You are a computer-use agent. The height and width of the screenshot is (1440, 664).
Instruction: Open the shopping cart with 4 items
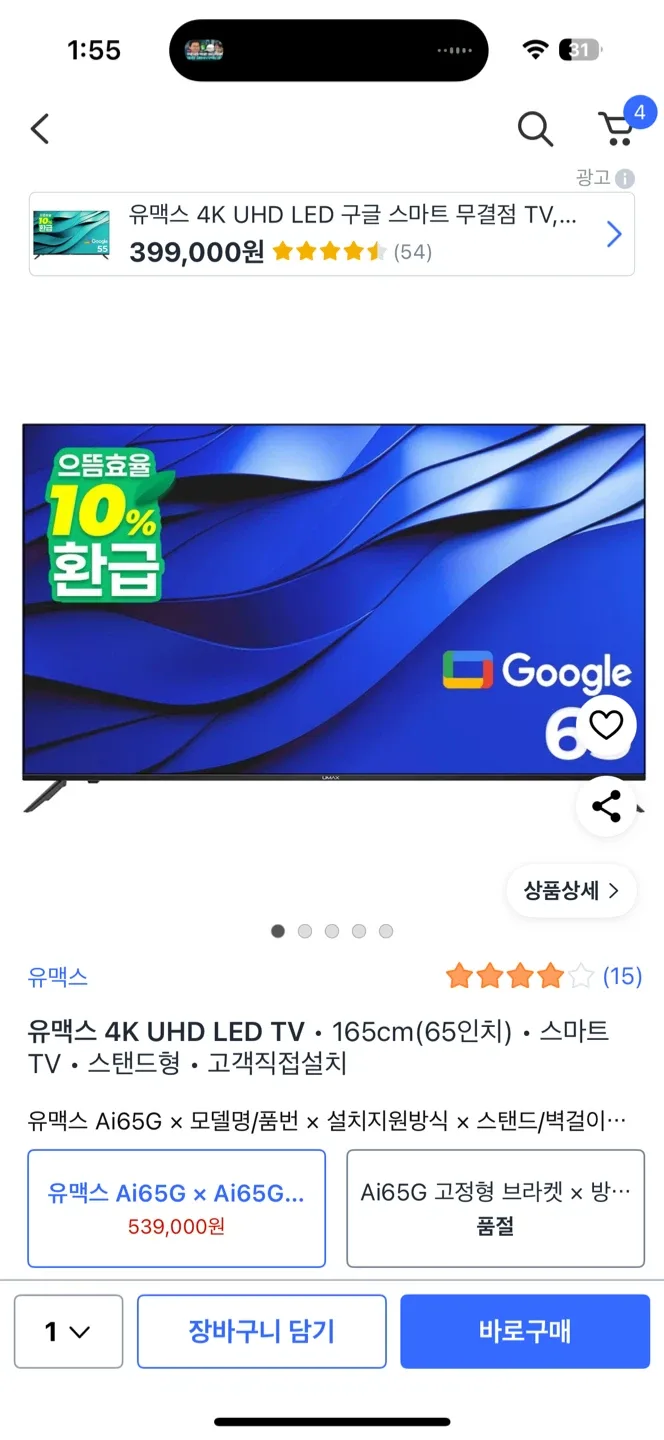pyautogui.click(x=617, y=128)
